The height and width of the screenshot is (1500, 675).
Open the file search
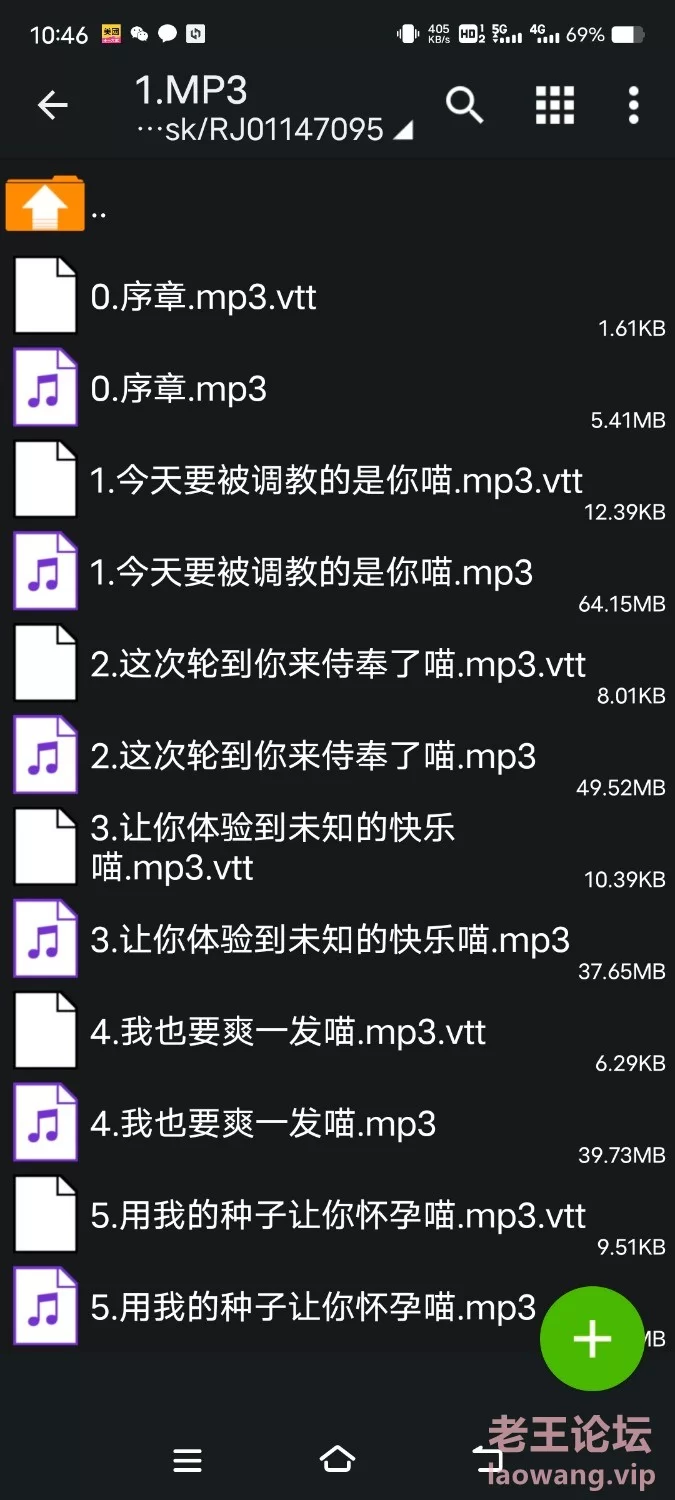[x=464, y=104]
